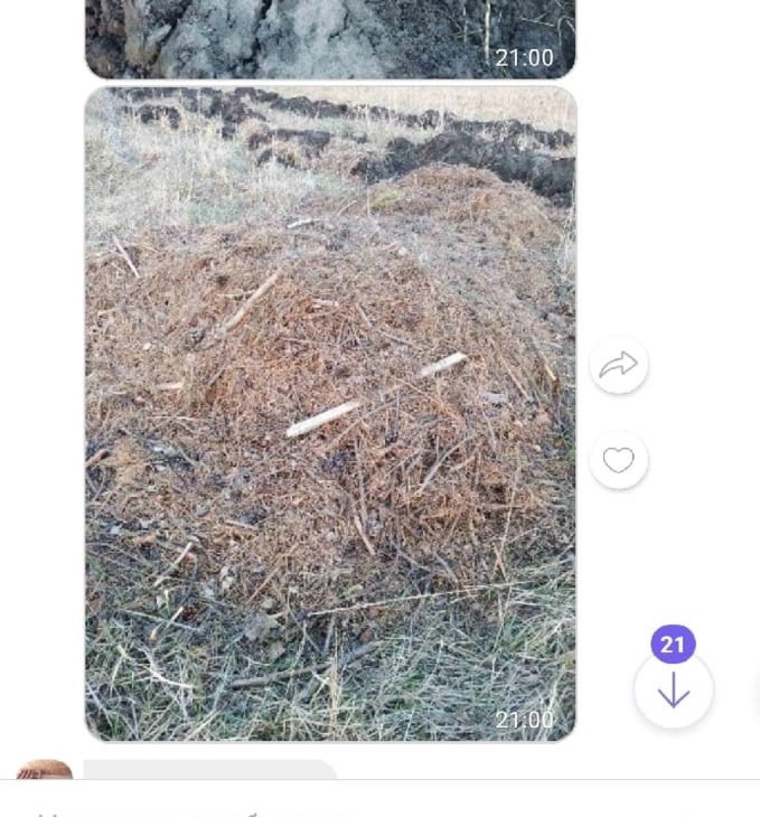Jump down to the 21 unread messages
The height and width of the screenshot is (817, 760).
coord(673,688)
